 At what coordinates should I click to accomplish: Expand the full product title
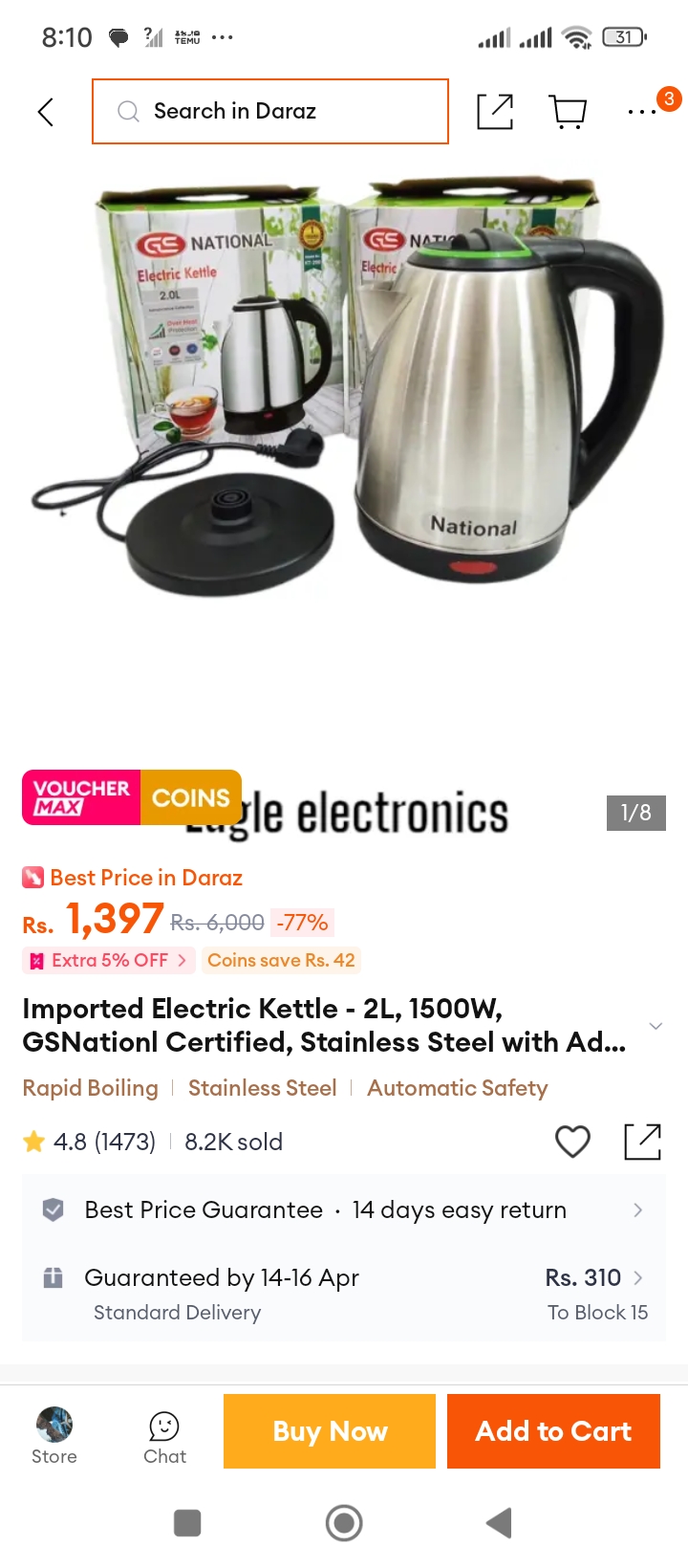(x=656, y=1026)
